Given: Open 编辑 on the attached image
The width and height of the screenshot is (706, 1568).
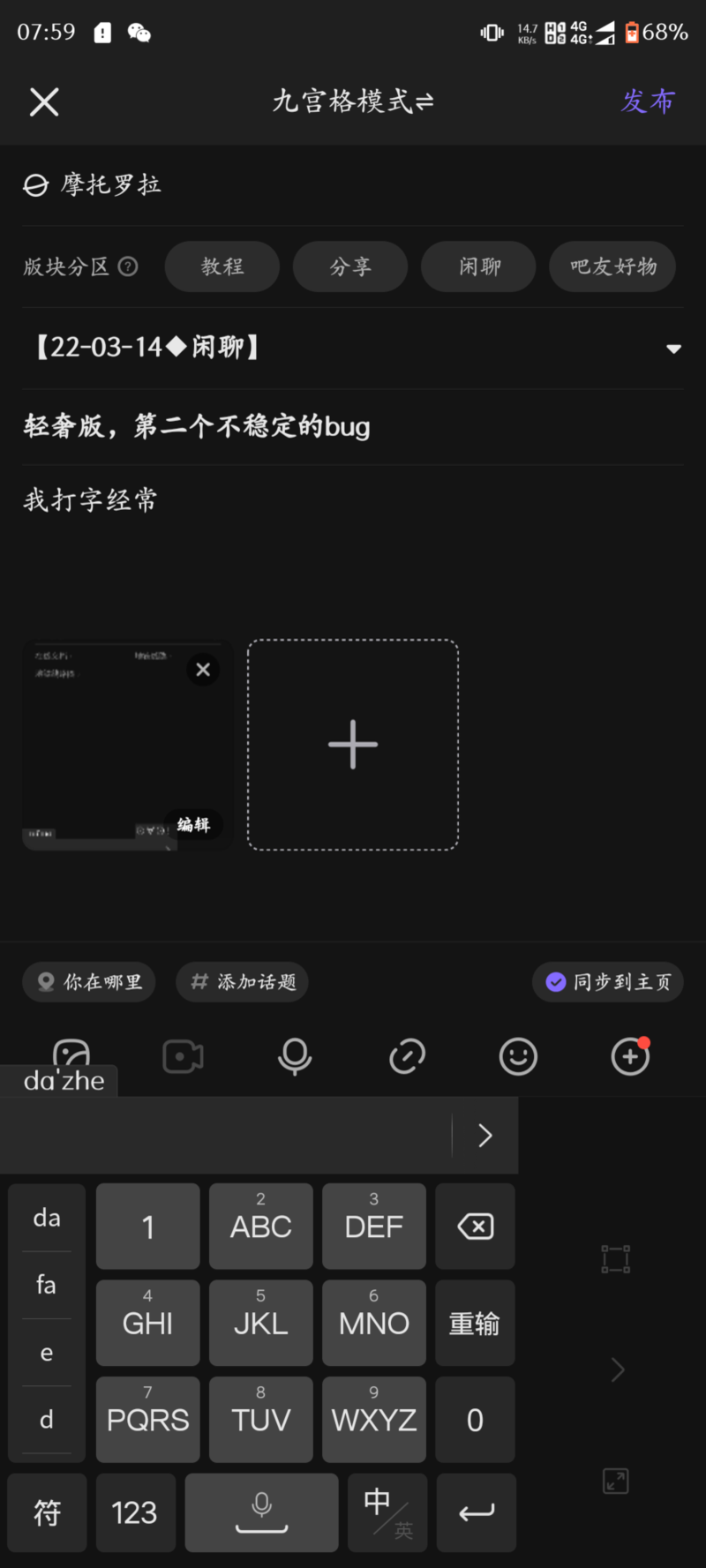Looking at the screenshot, I should point(193,825).
